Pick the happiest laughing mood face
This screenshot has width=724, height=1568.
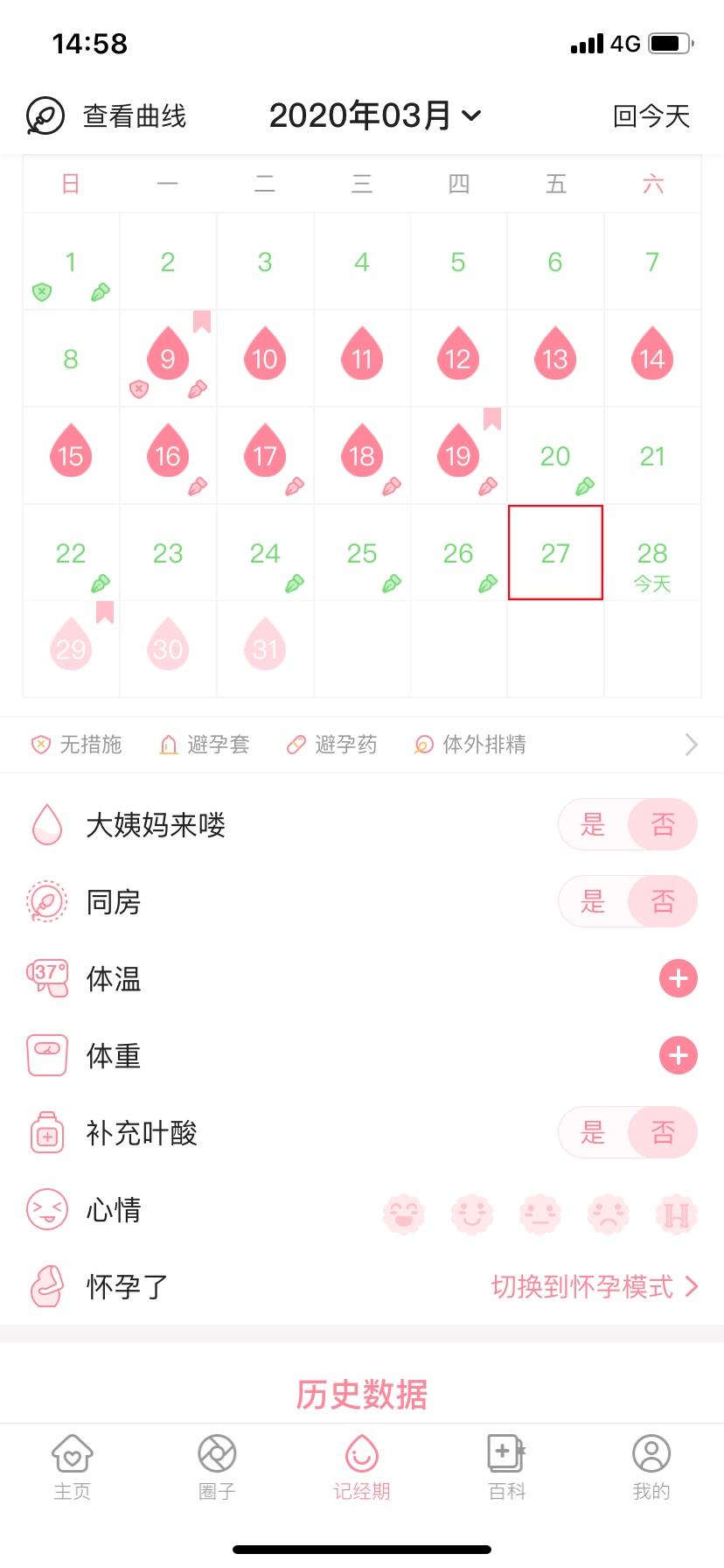pyautogui.click(x=404, y=1214)
